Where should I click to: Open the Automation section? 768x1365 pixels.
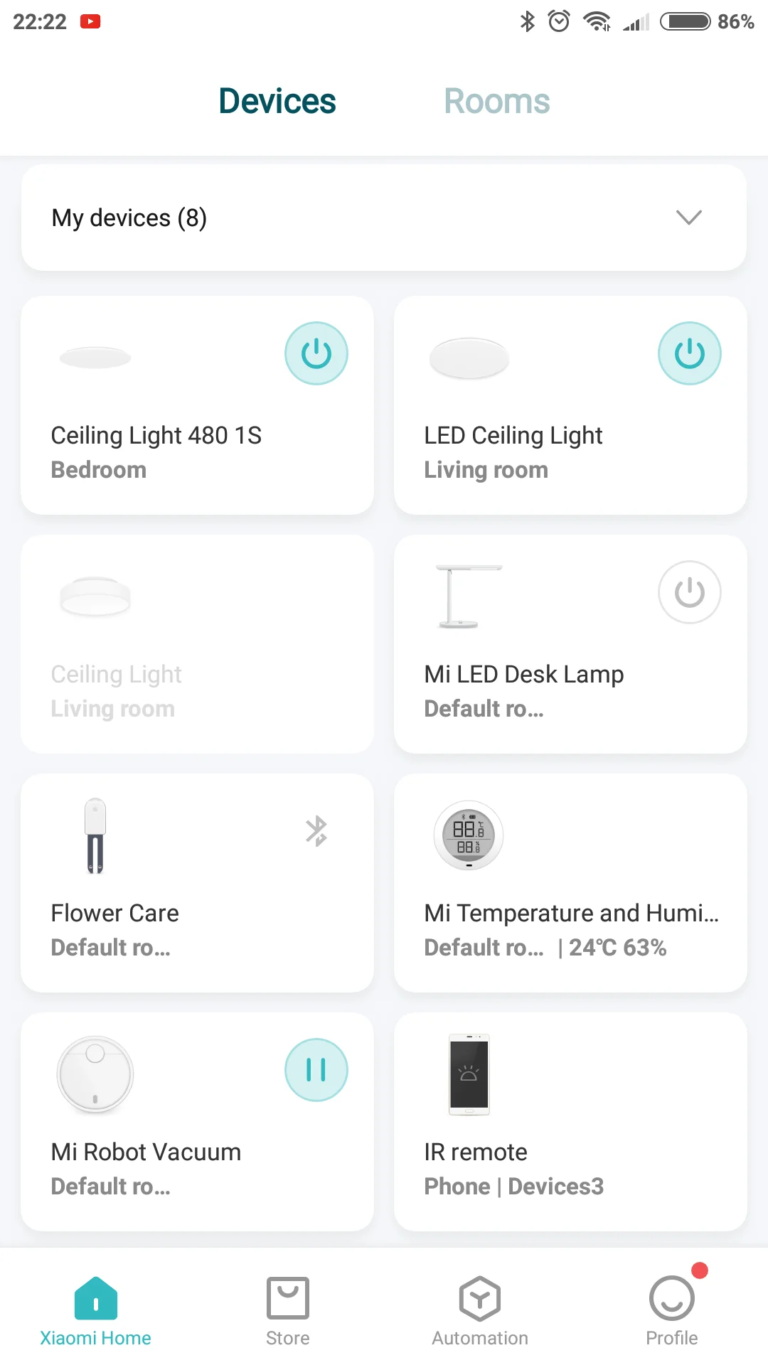click(480, 1297)
